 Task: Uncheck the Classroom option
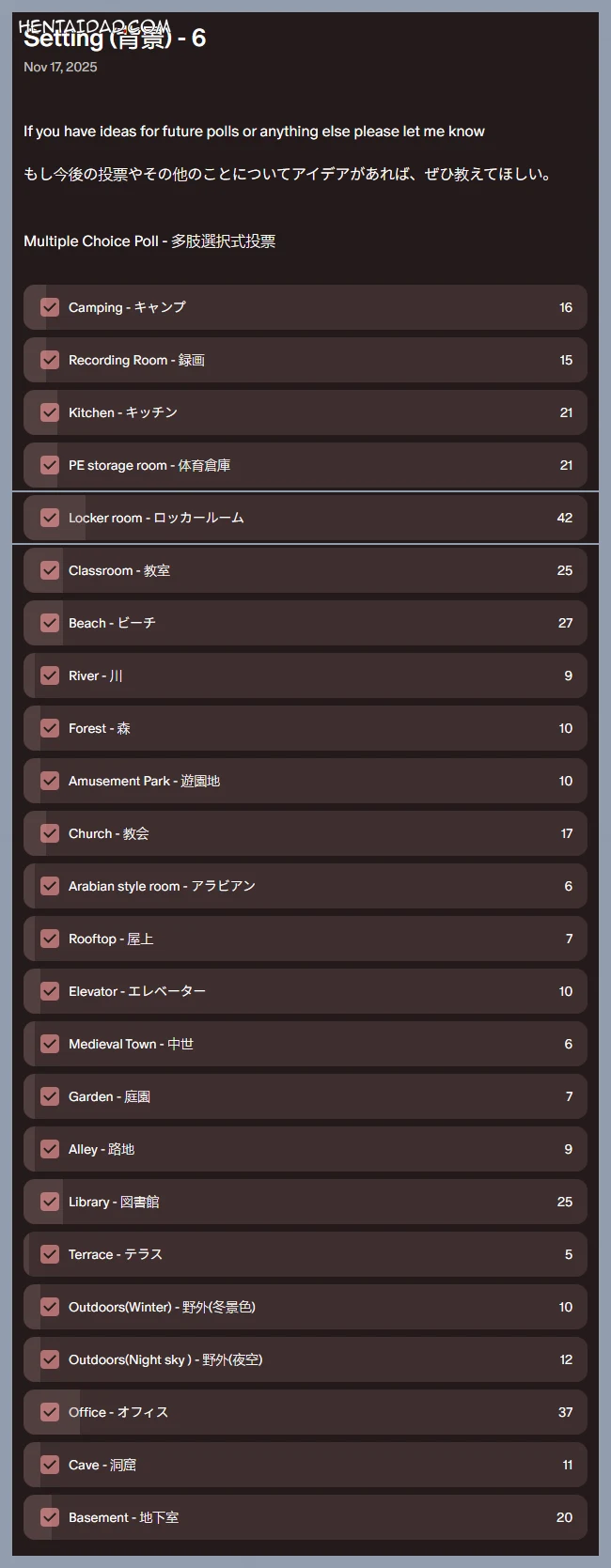[50, 570]
